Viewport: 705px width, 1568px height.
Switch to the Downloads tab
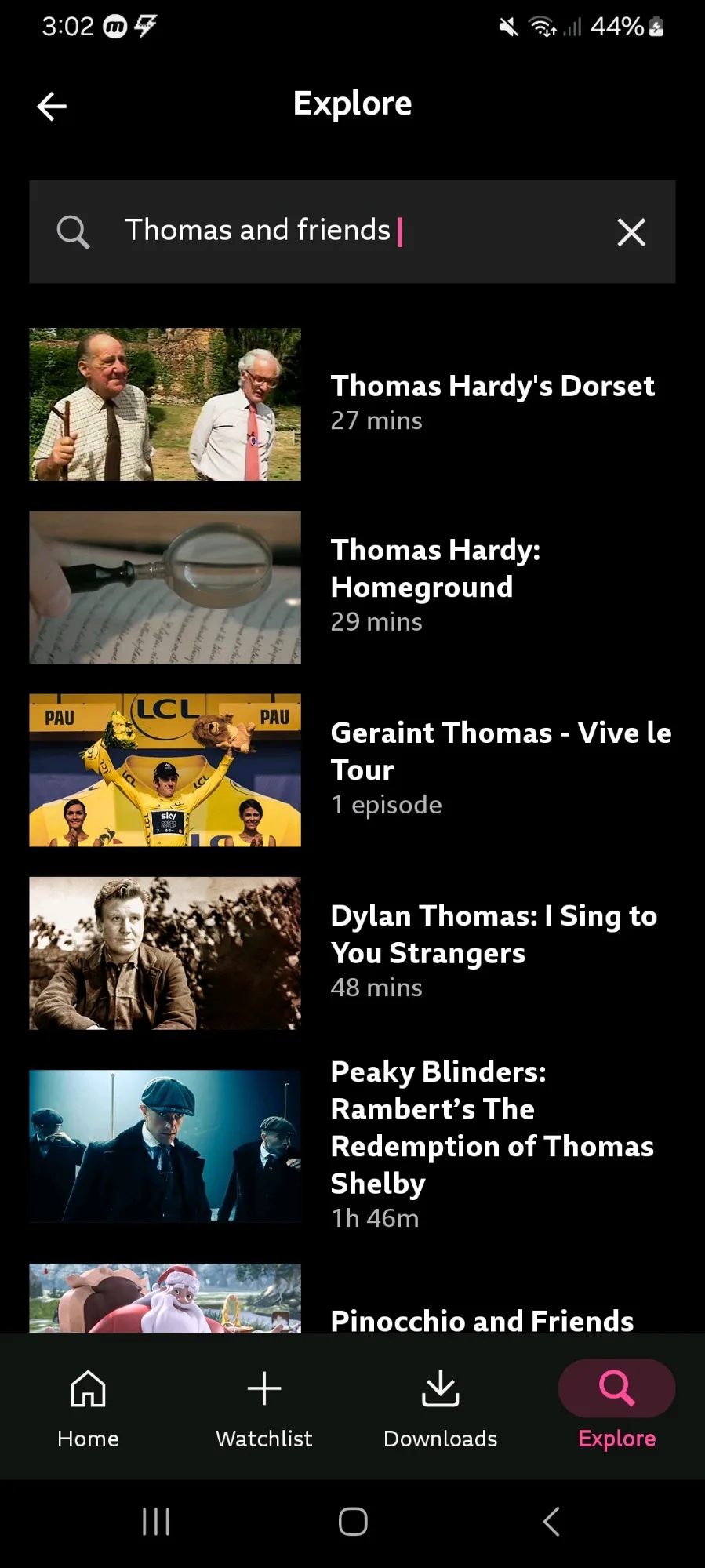coord(441,1408)
